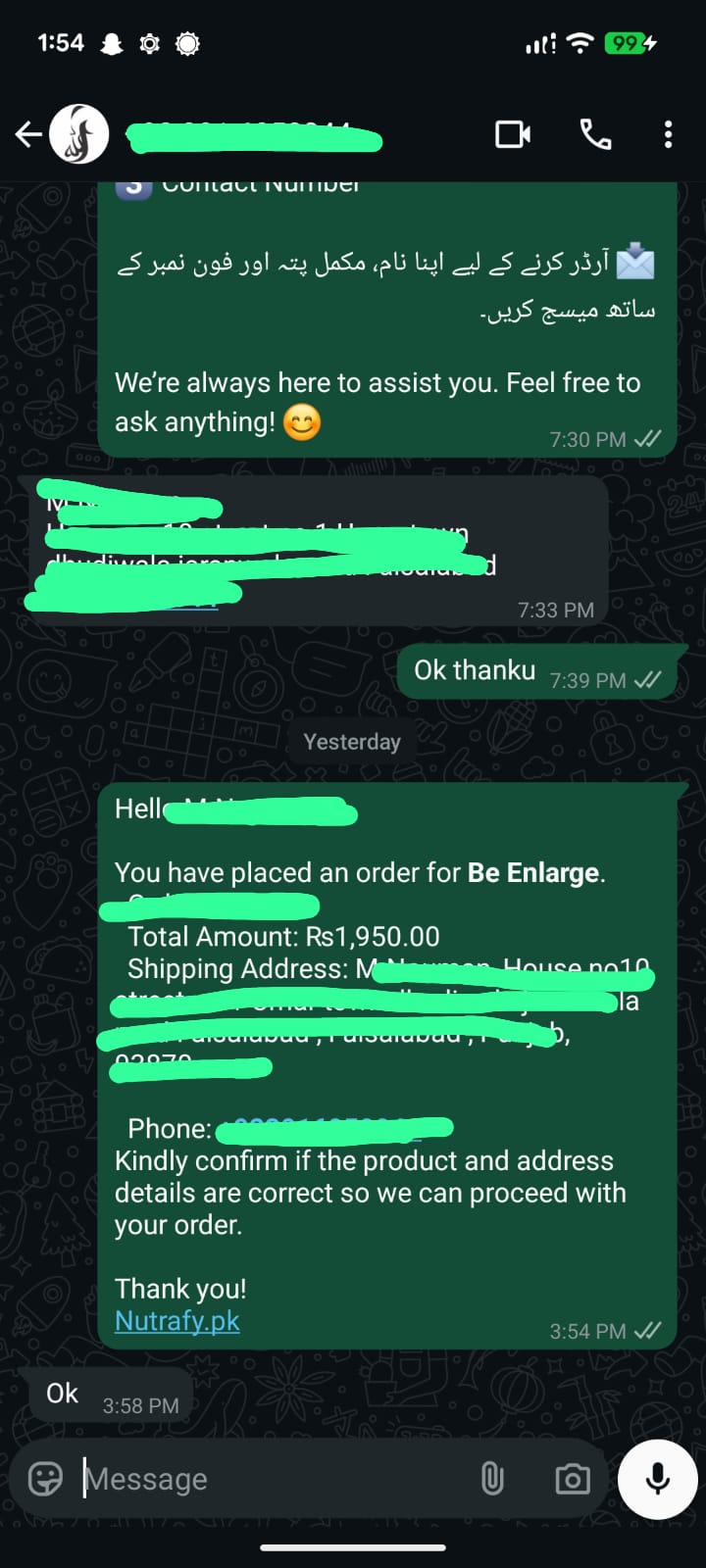This screenshot has height=1568, width=706.
Task: Open the camera from the chat
Action: coord(572,1478)
